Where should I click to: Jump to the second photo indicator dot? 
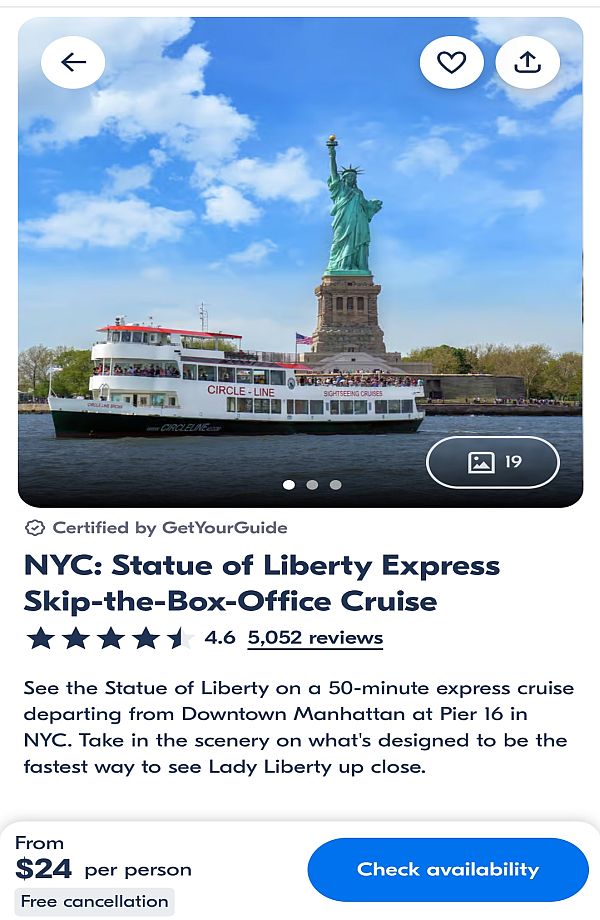[x=312, y=485]
